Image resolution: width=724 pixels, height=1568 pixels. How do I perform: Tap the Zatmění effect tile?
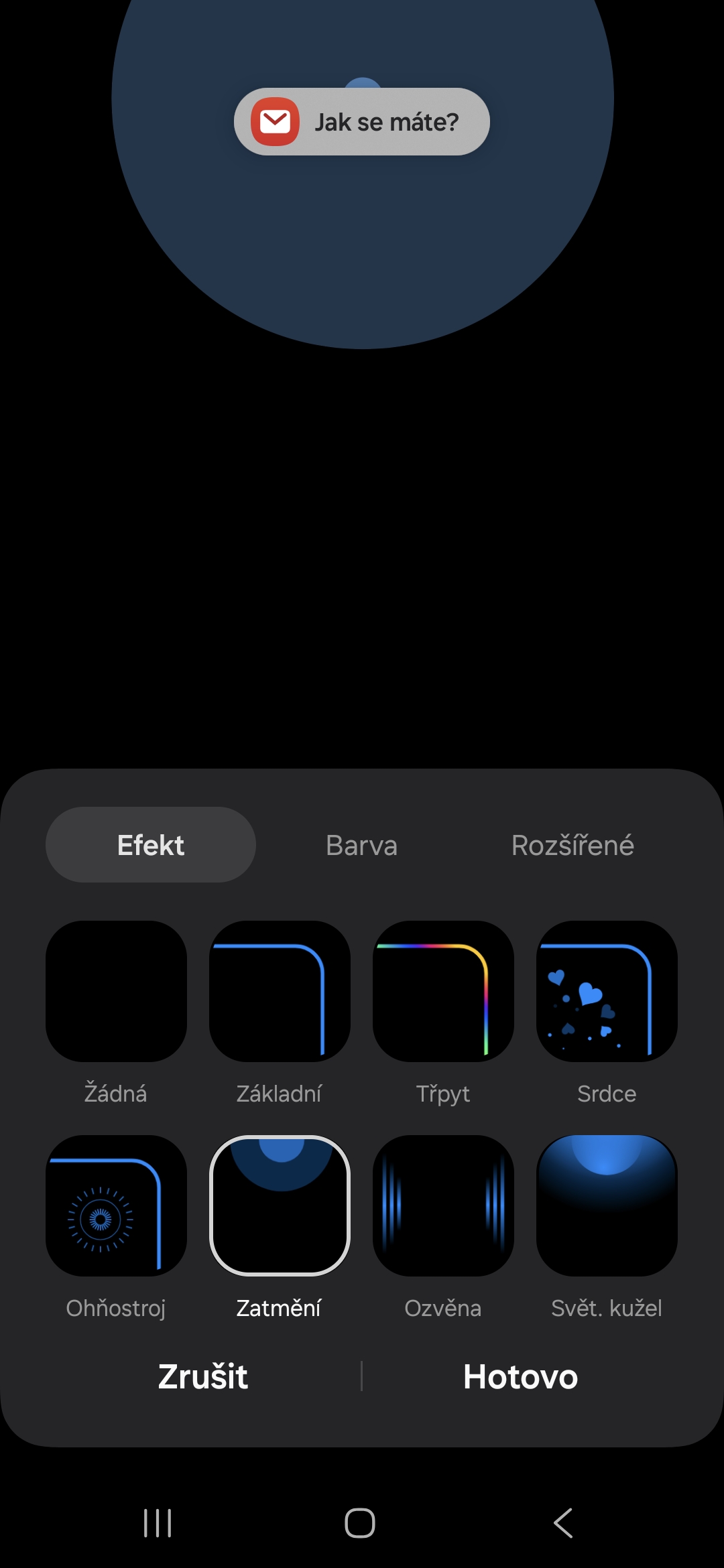coord(280,1205)
